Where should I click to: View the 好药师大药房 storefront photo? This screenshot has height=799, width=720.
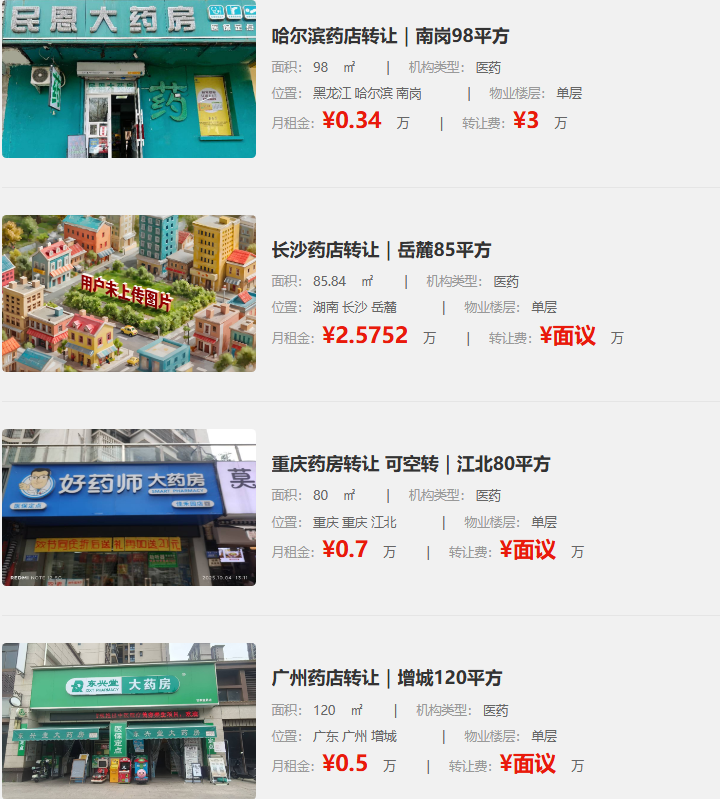128,507
